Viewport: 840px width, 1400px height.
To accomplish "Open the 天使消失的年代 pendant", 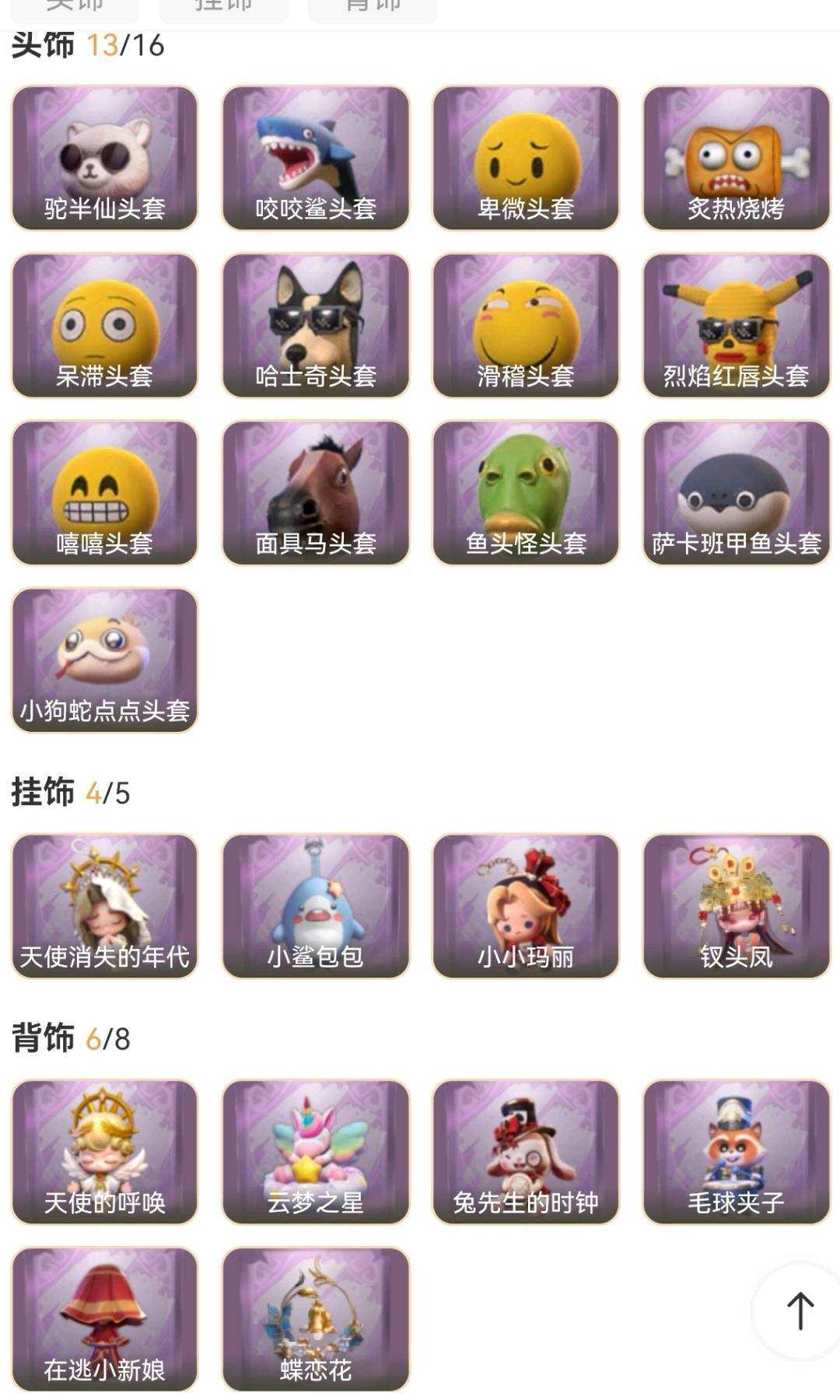I will [105, 905].
